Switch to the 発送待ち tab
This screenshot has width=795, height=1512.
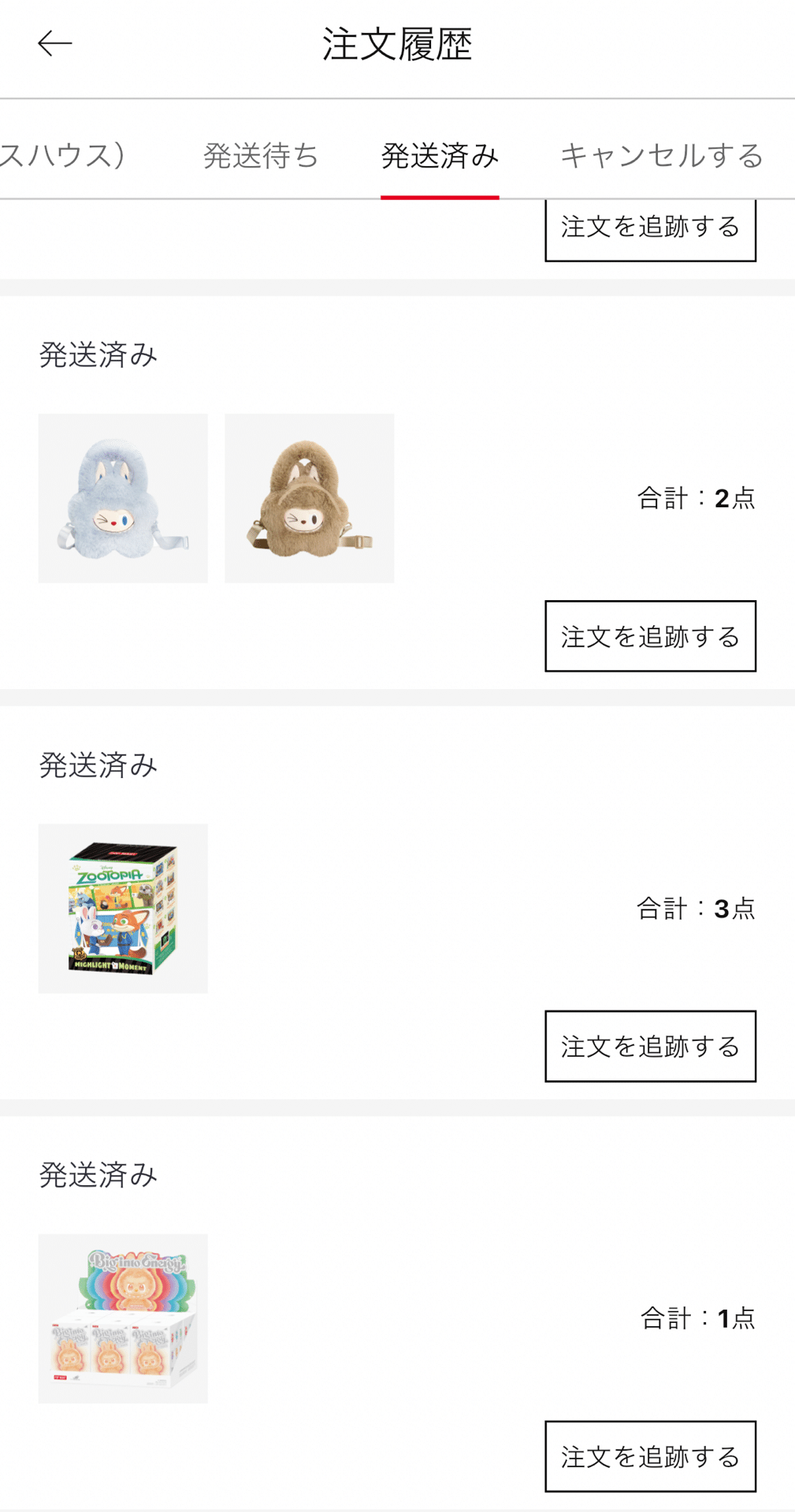[260, 156]
